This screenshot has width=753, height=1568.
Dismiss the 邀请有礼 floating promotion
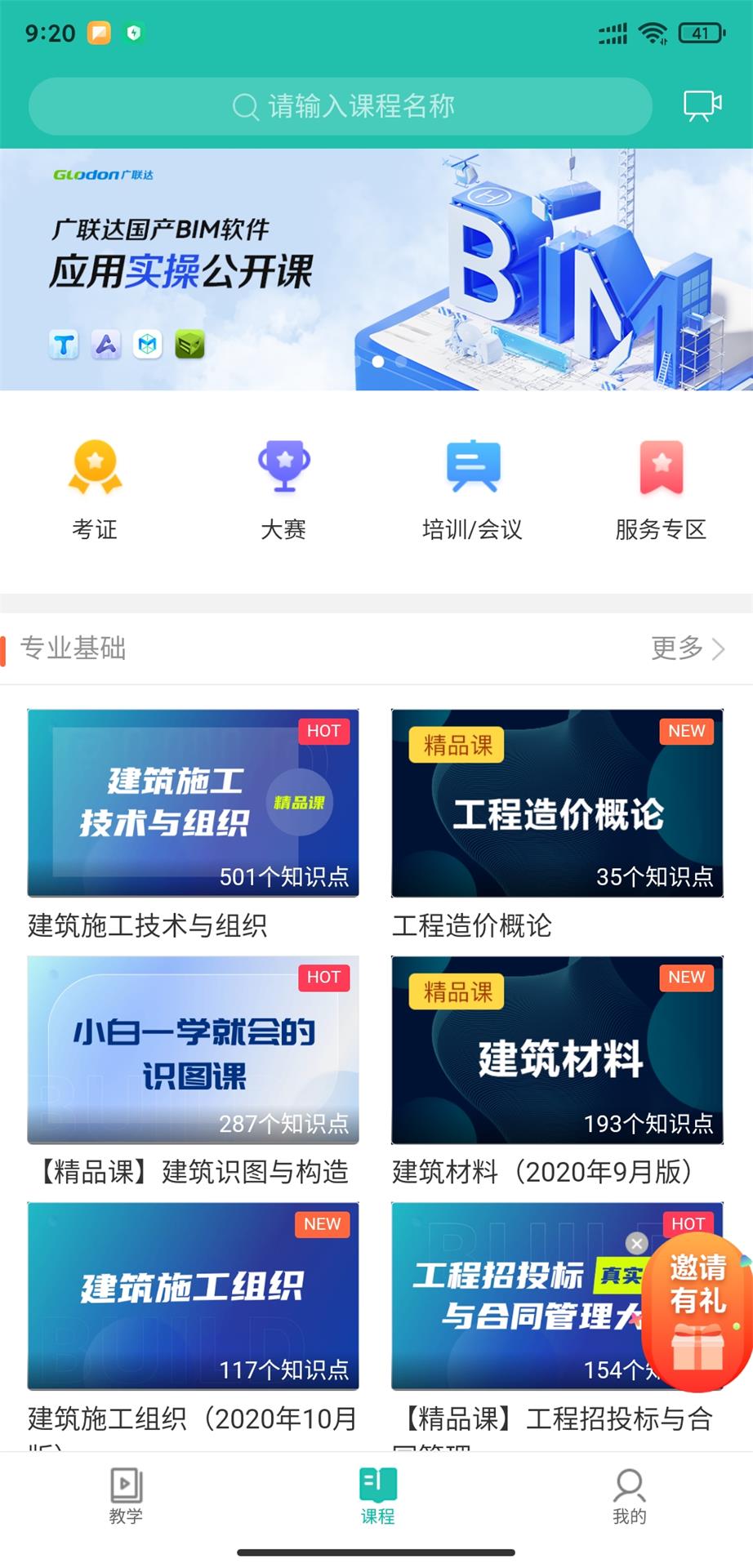coord(637,1244)
